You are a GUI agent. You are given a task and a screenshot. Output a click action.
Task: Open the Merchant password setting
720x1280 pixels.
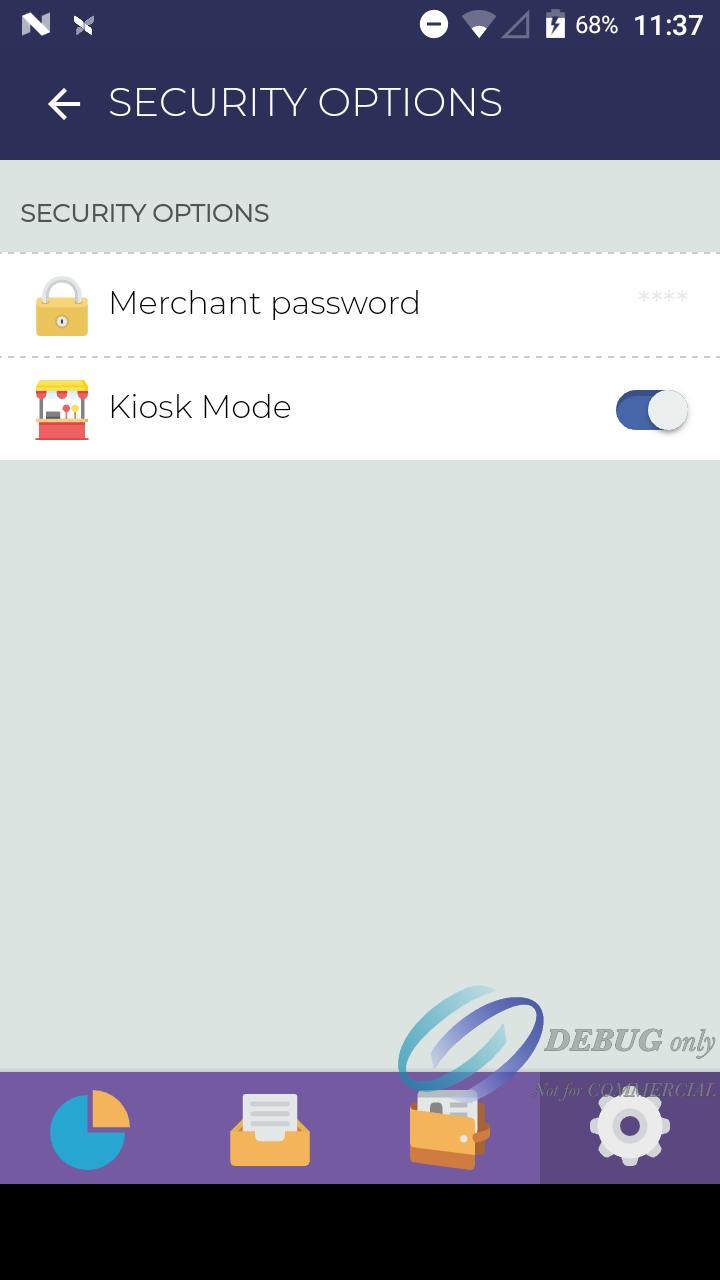click(360, 304)
